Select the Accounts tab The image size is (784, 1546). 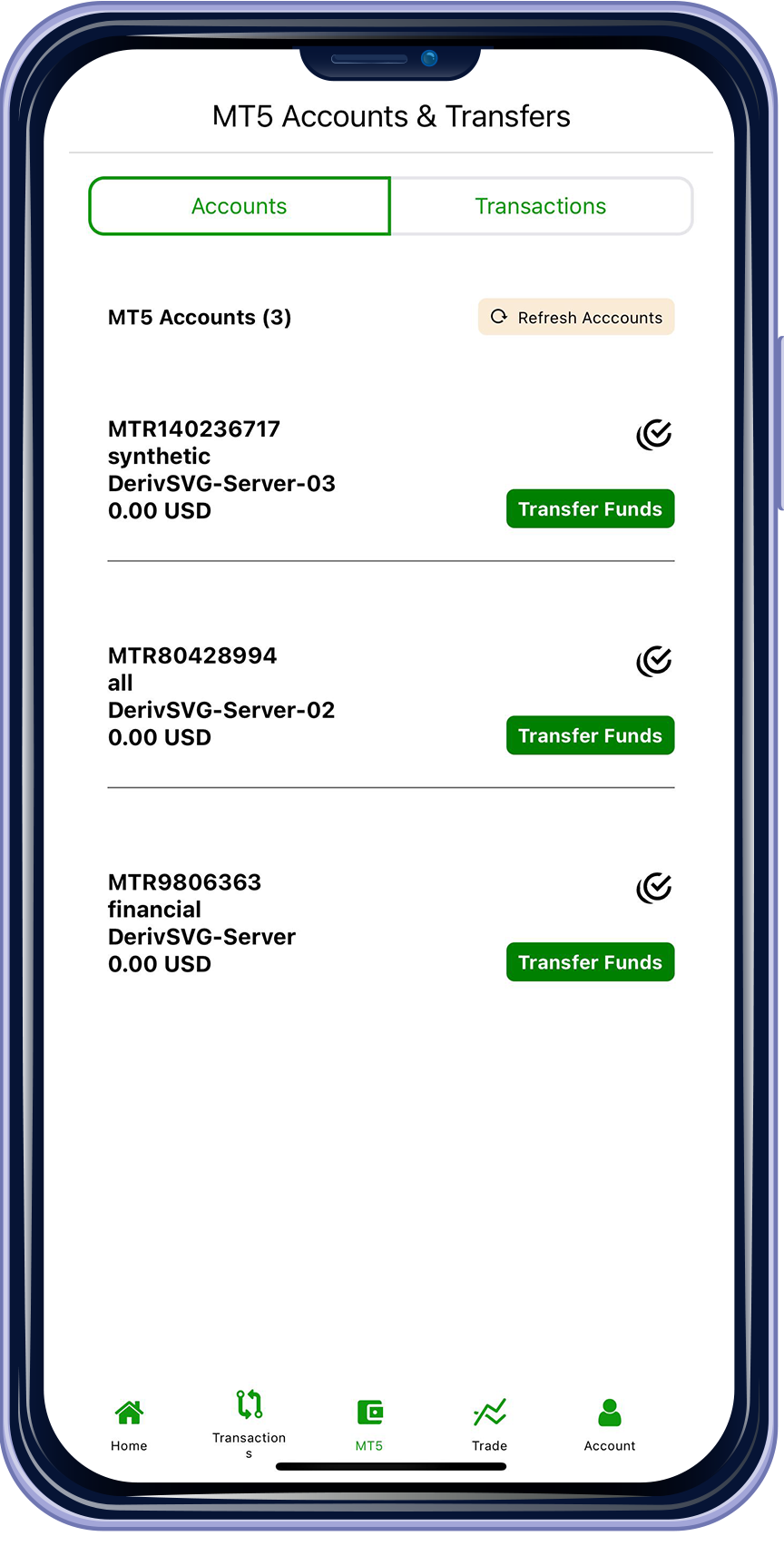(239, 206)
